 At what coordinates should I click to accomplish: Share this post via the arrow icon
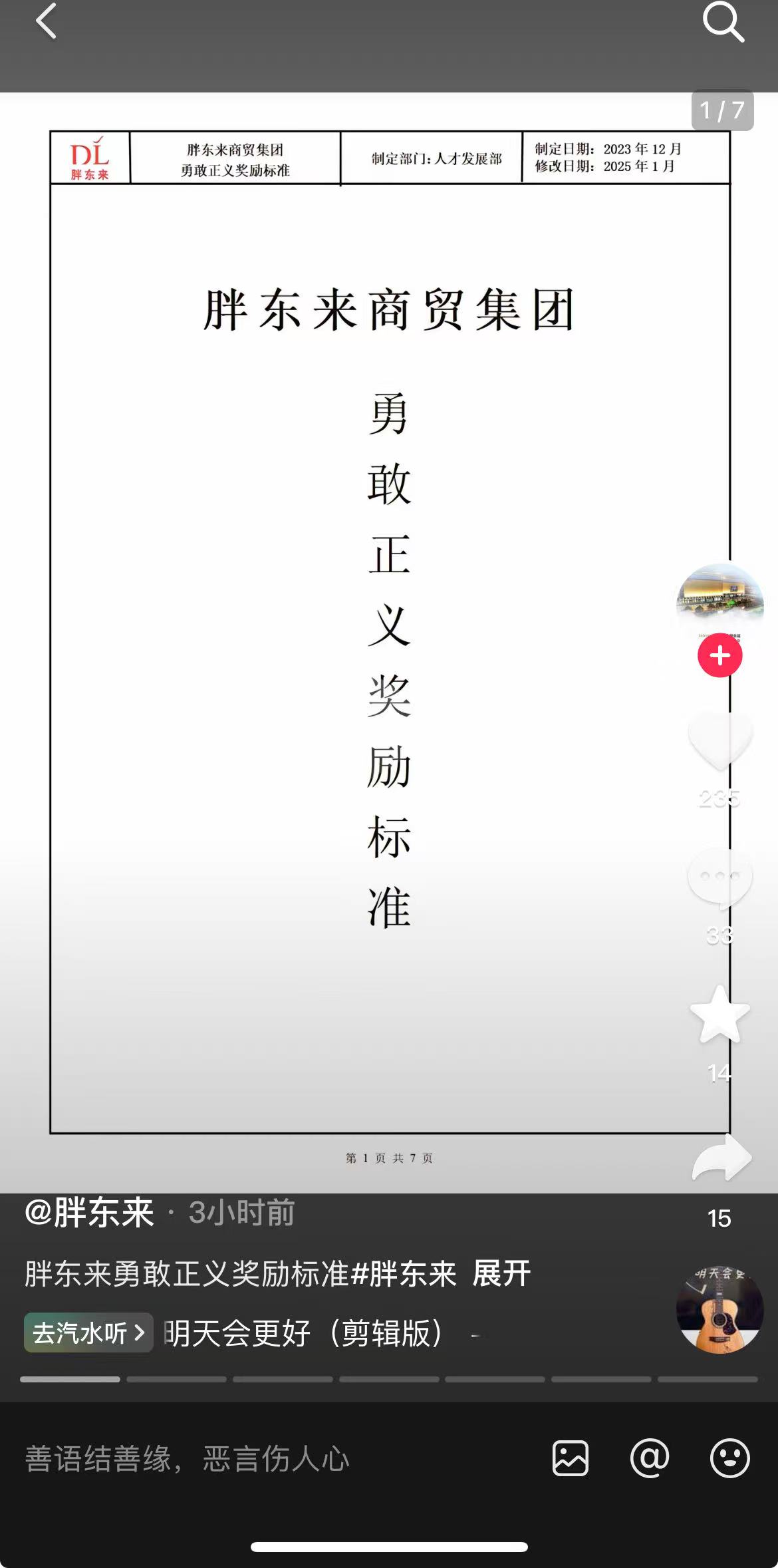coord(721,1159)
